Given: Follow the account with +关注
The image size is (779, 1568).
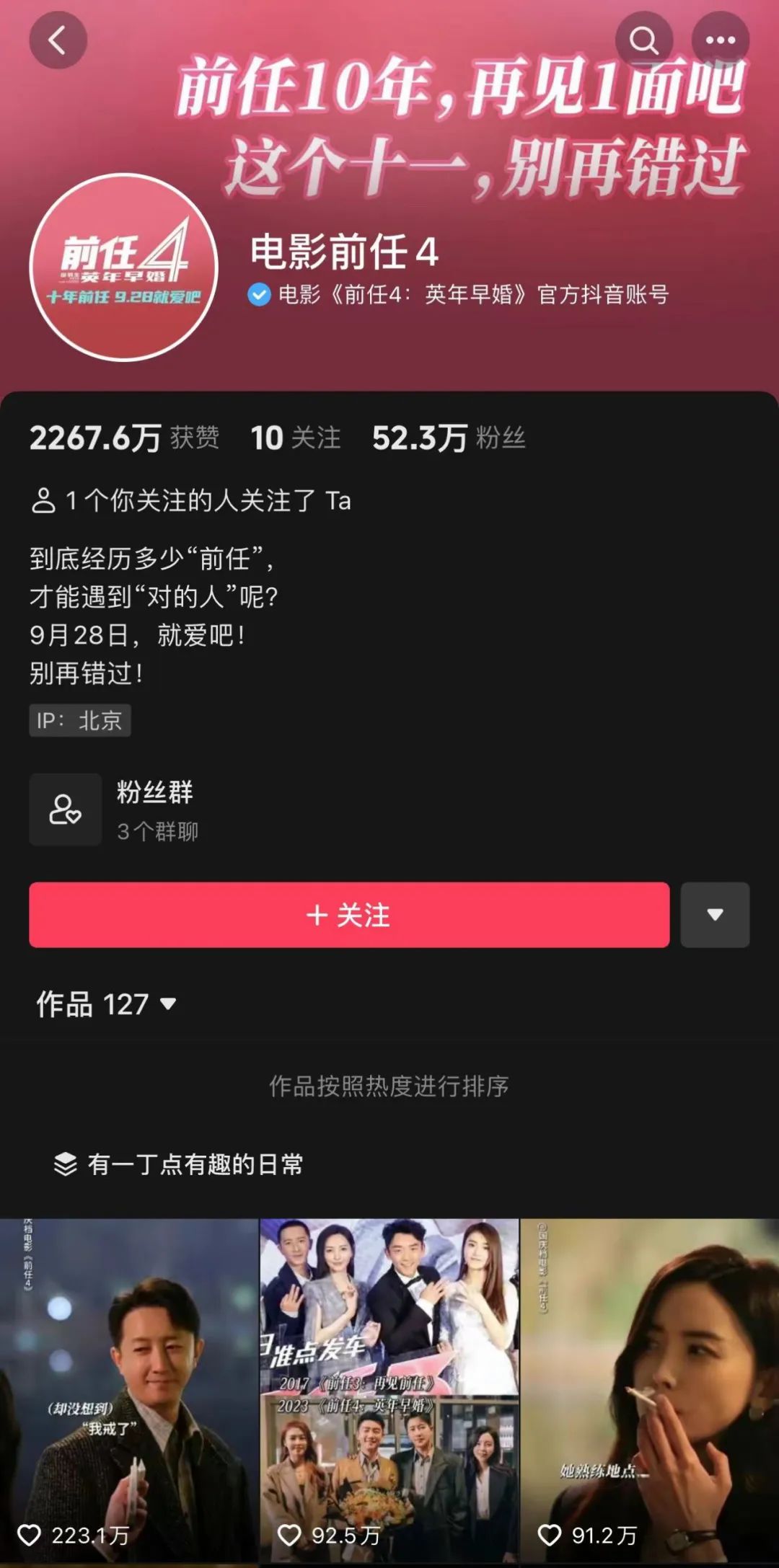Looking at the screenshot, I should 349,915.
